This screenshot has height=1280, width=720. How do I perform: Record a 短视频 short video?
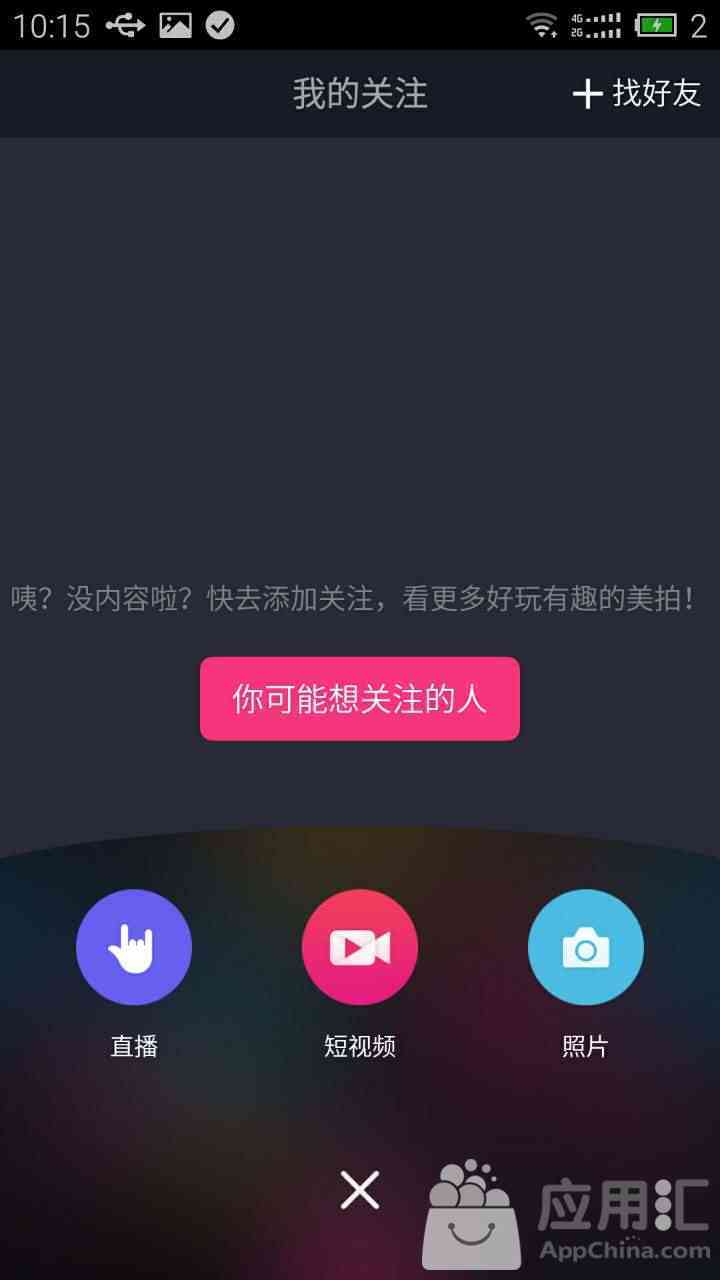(360, 948)
